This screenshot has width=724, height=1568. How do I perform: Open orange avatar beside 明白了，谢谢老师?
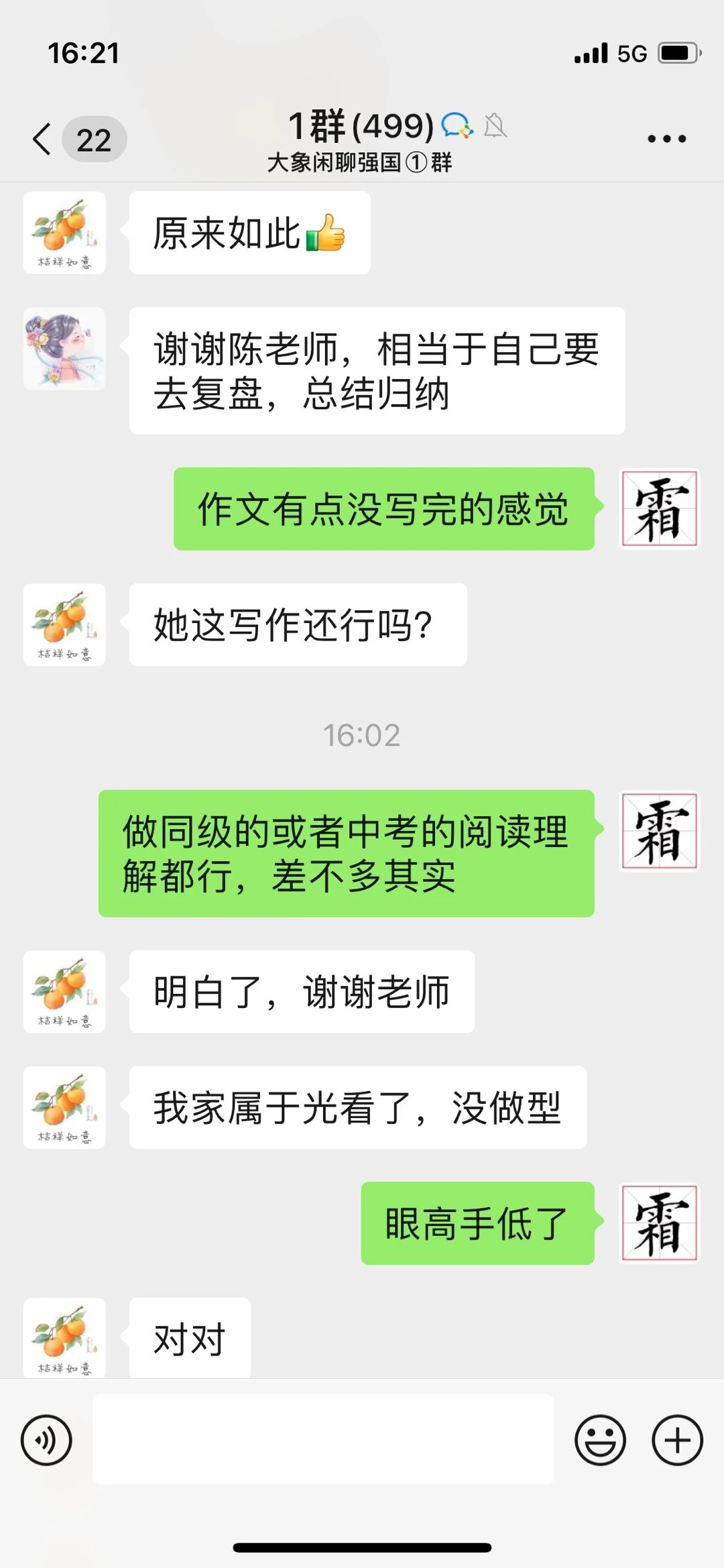click(64, 991)
